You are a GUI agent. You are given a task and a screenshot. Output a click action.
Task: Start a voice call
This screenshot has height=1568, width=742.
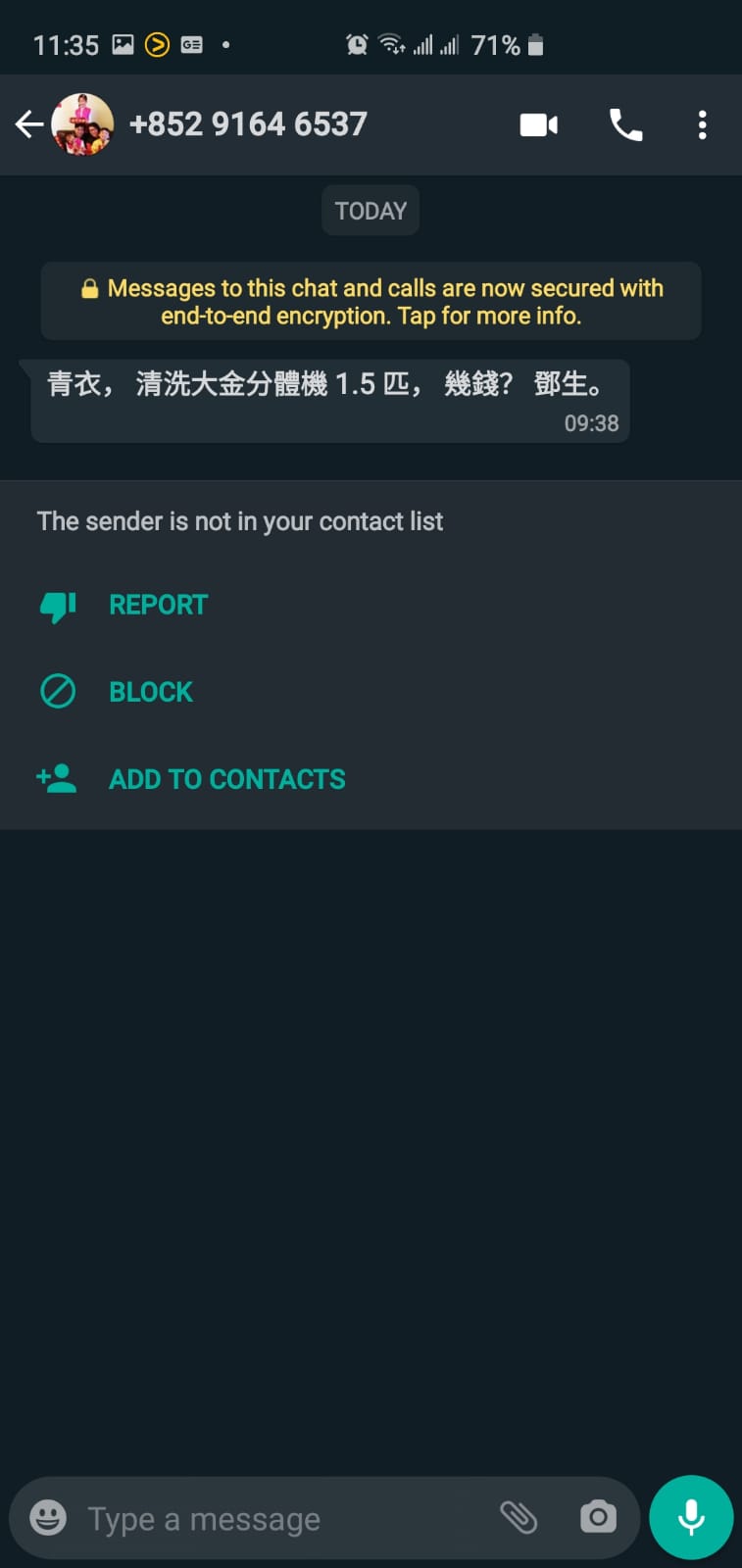coord(625,124)
